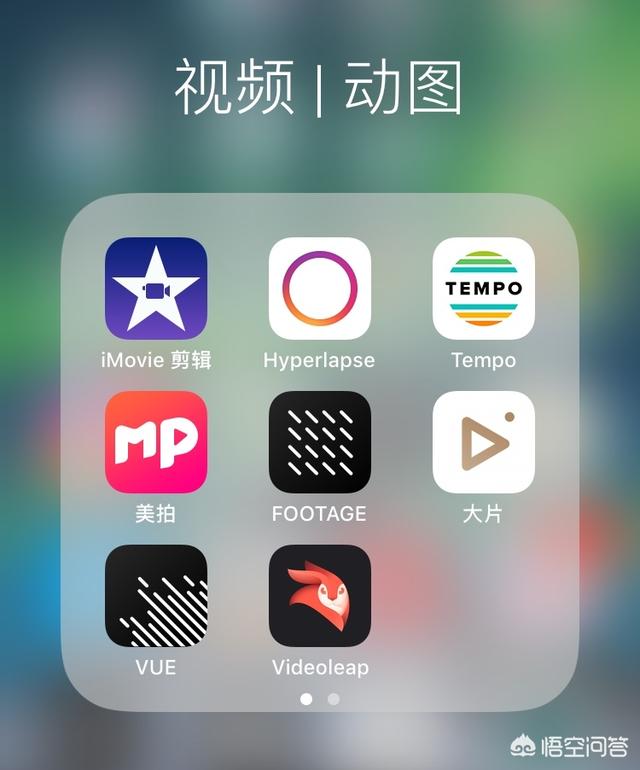
Task: Launch the 大片 app
Action: point(483,442)
